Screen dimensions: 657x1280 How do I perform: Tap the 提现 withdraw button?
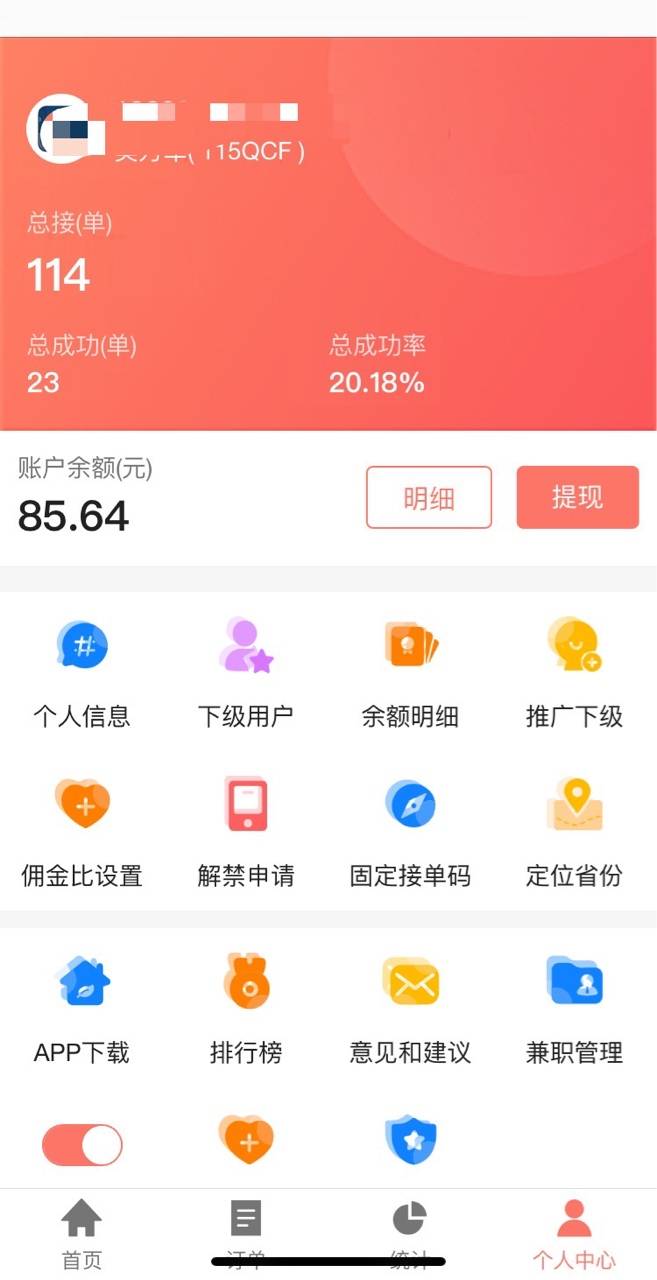tap(577, 497)
